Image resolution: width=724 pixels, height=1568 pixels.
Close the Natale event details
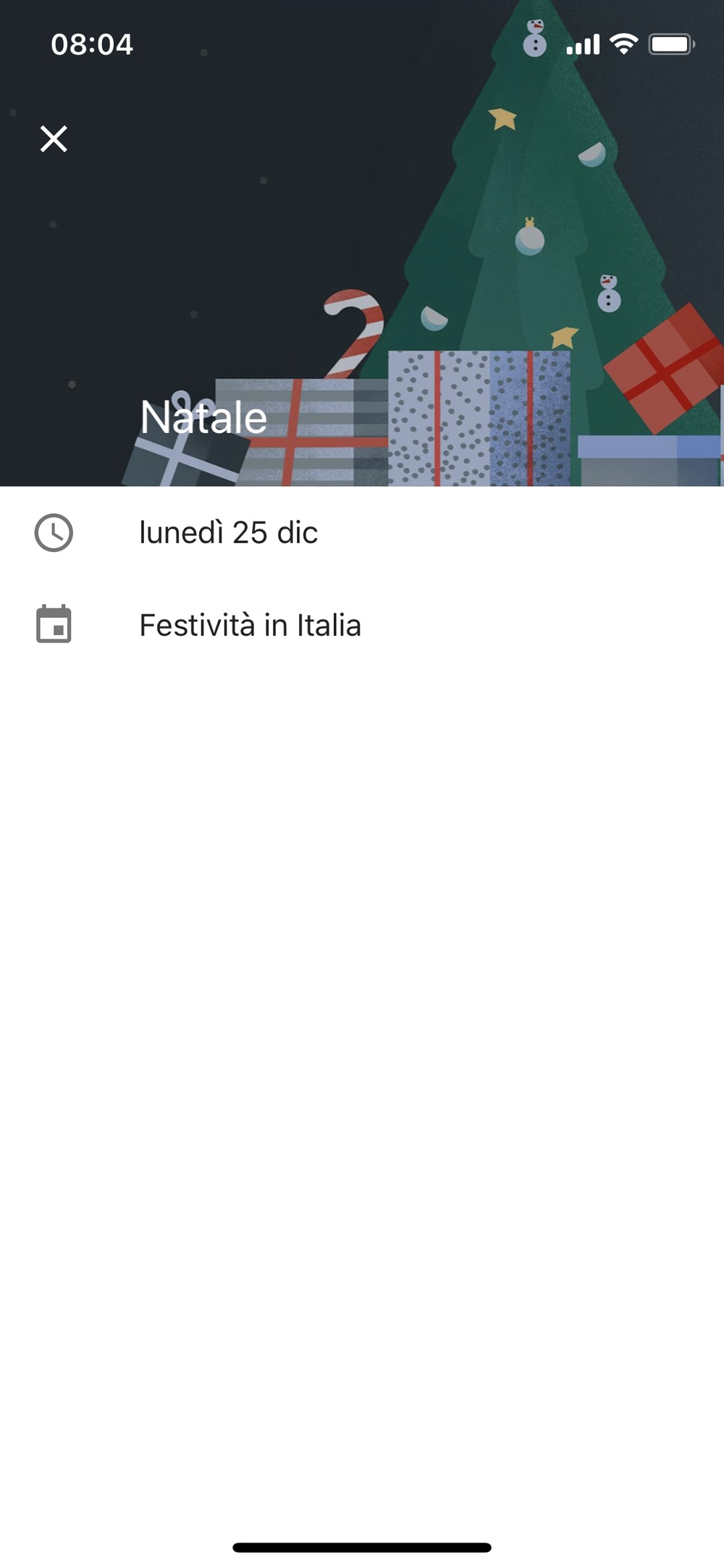click(54, 138)
